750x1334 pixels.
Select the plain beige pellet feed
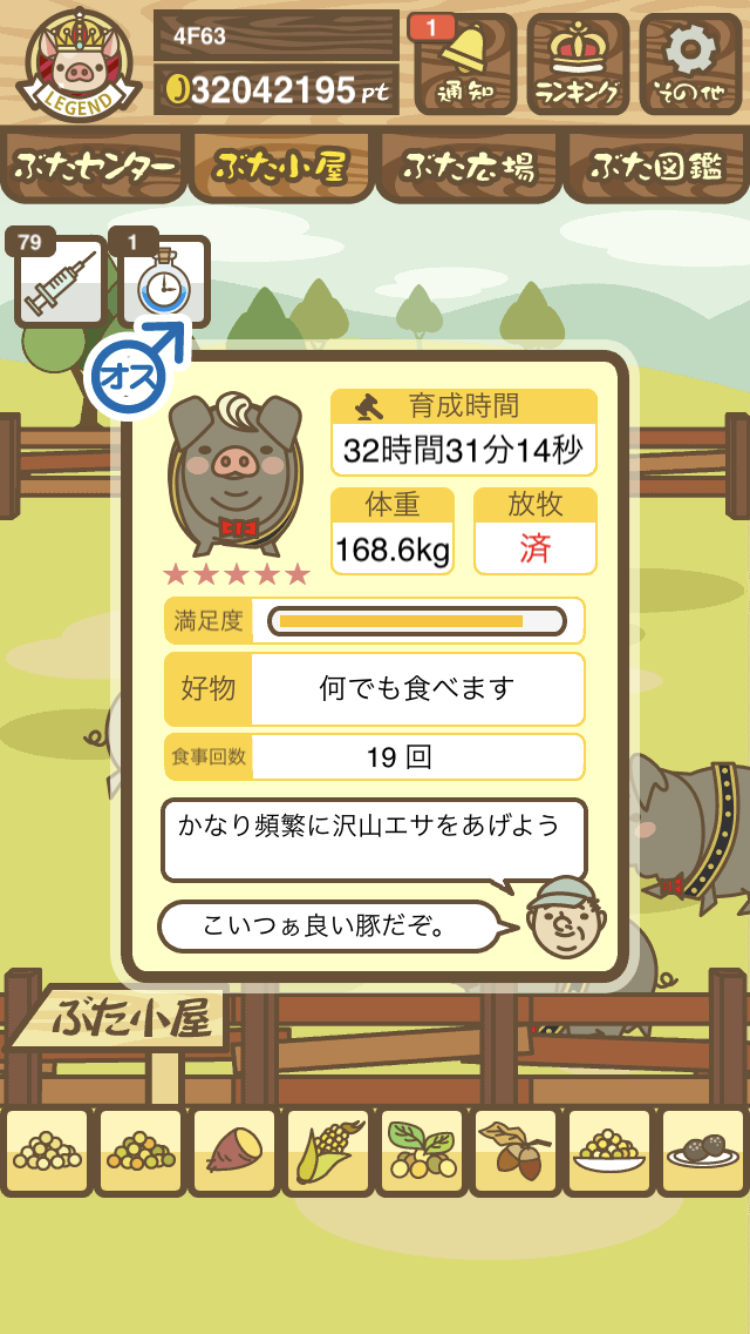click(47, 1151)
